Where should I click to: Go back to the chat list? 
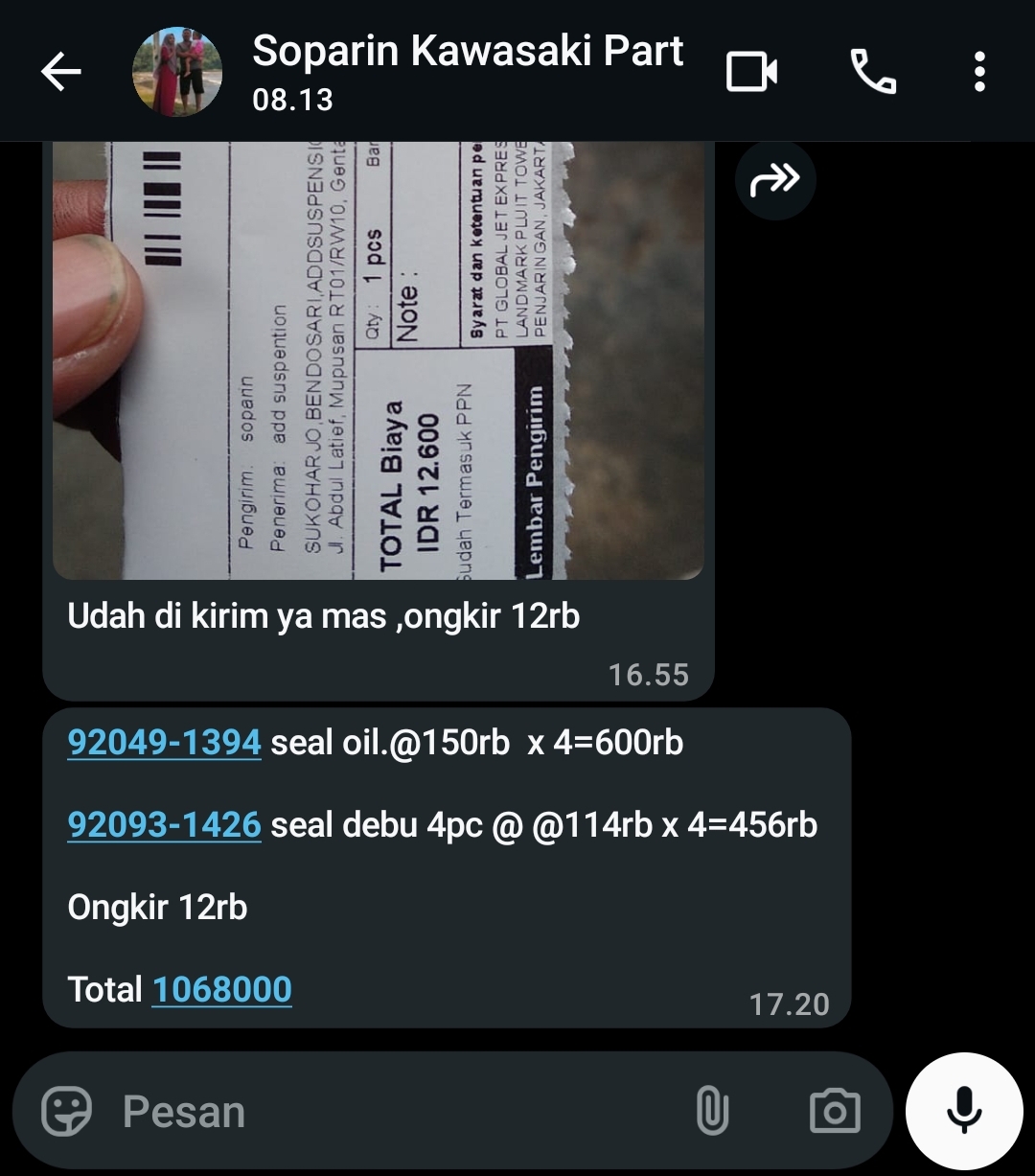(x=60, y=72)
